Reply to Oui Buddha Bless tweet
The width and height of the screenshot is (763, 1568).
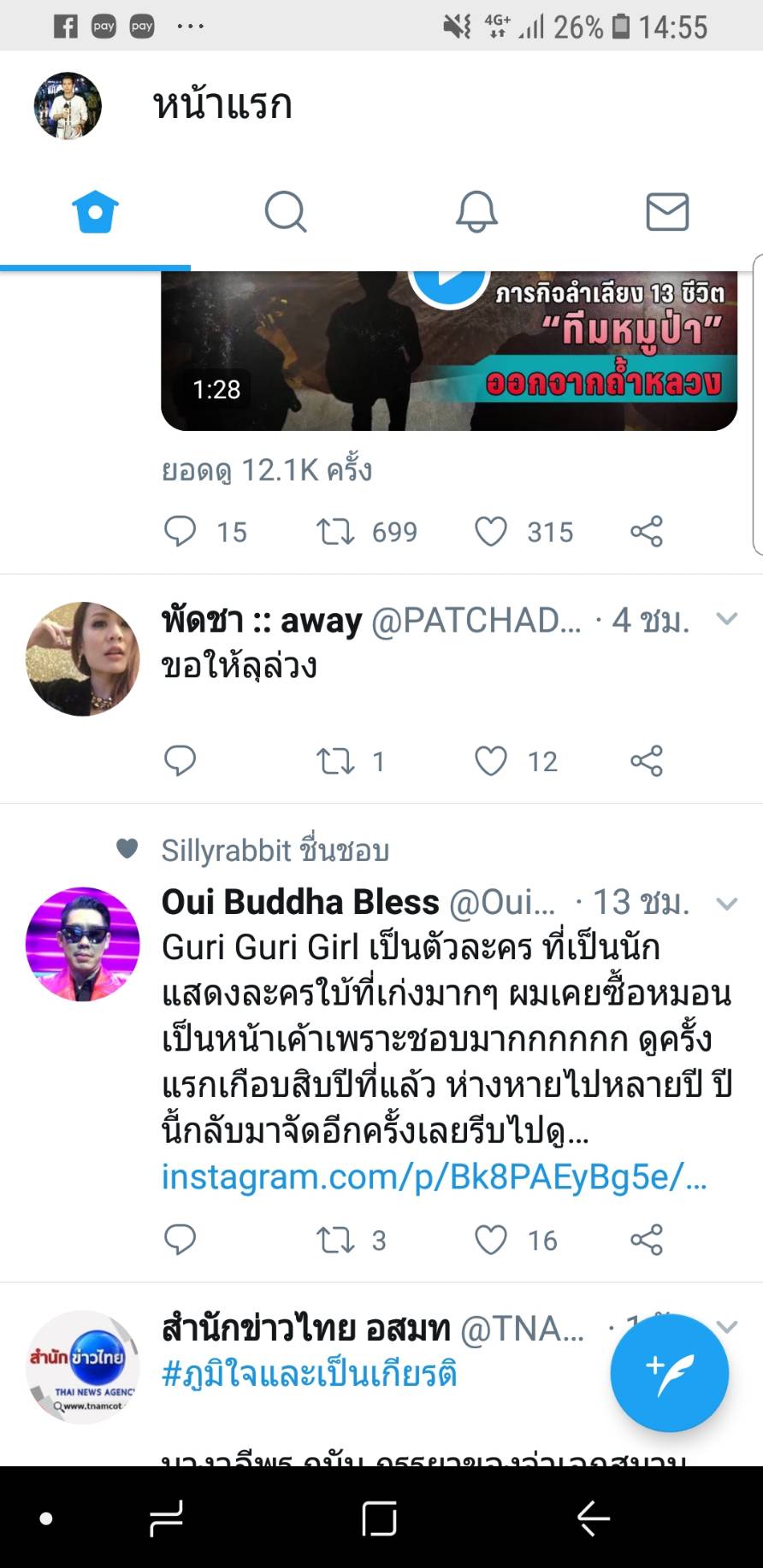point(180,1239)
